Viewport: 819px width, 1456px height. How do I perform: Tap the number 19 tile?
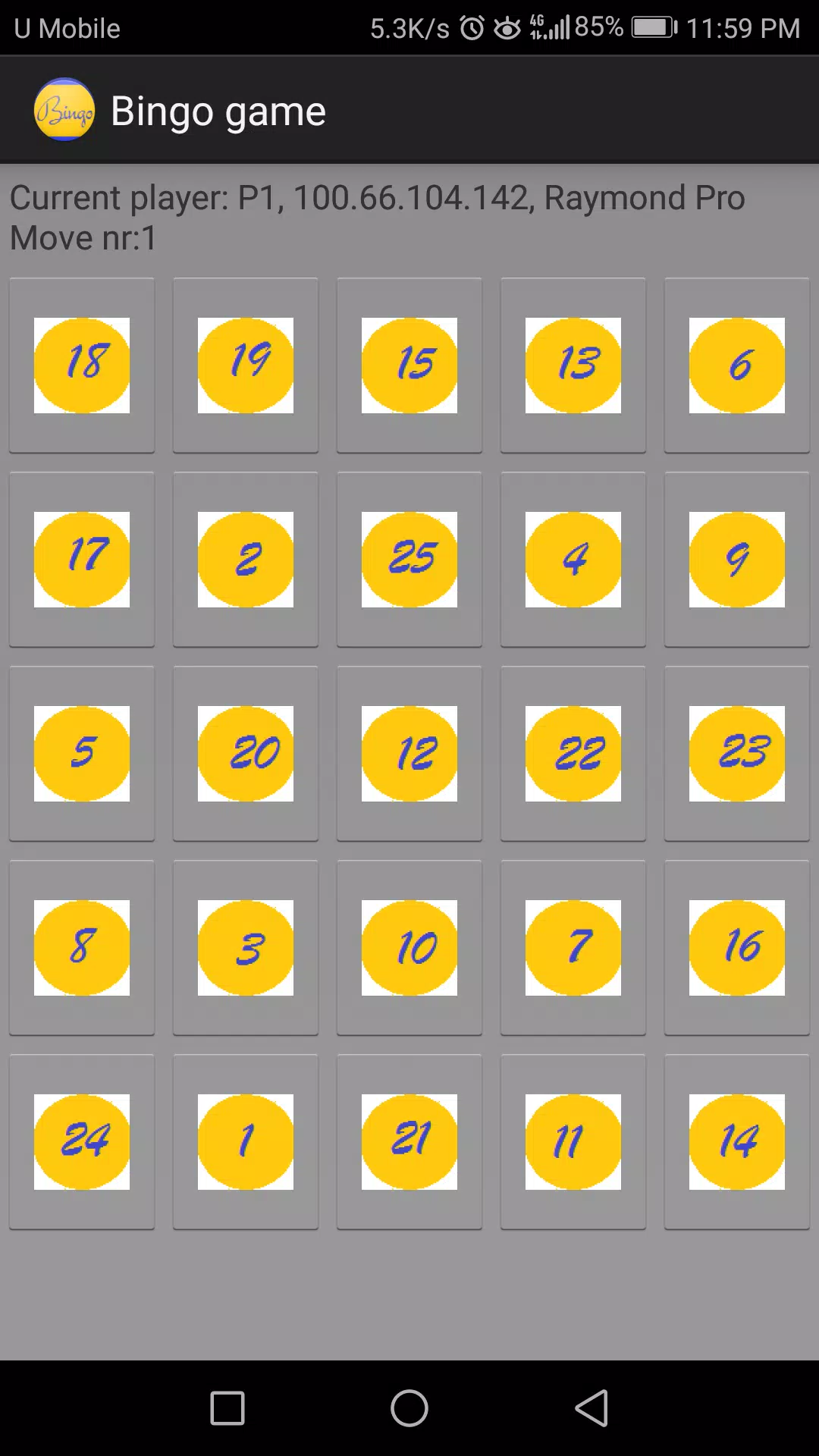click(246, 366)
